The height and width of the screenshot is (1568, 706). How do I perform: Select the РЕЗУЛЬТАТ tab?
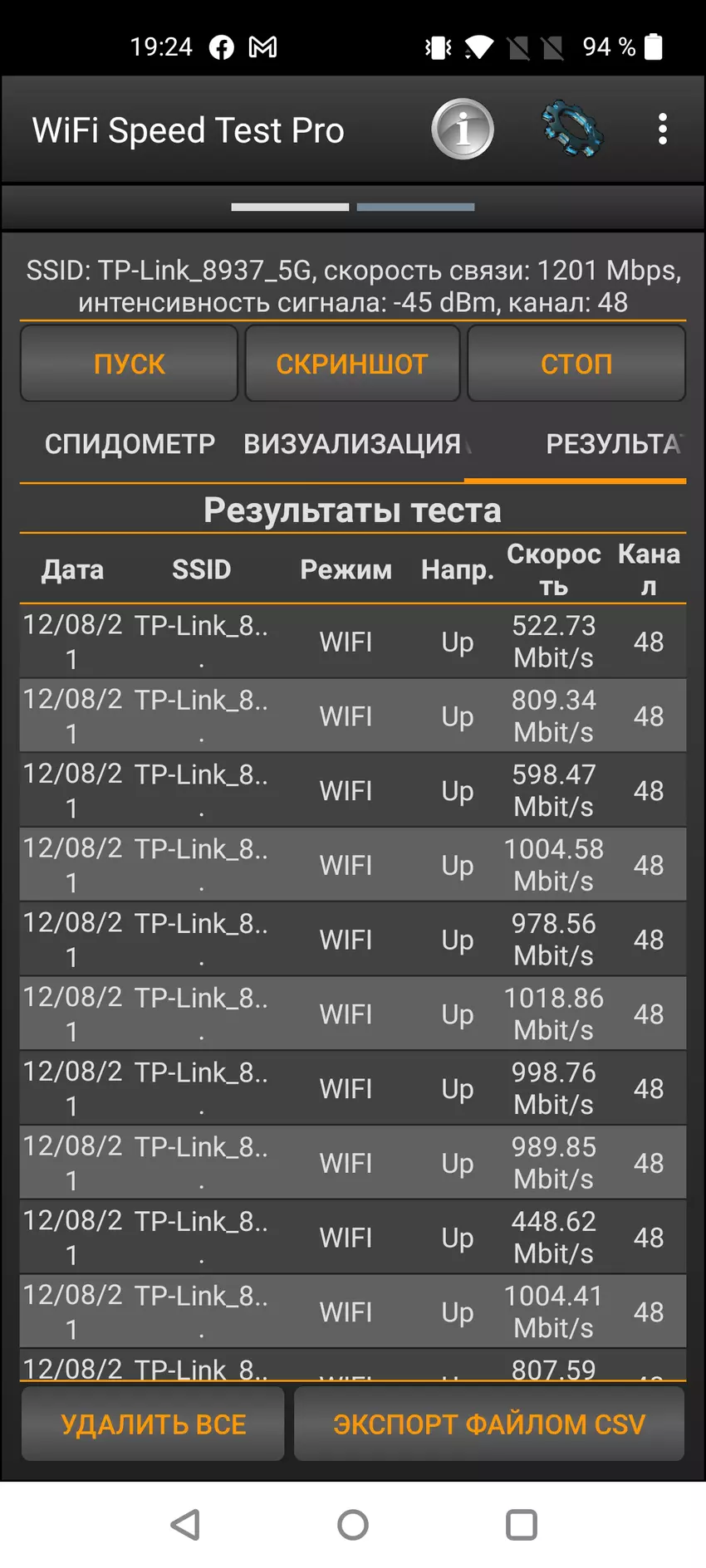pos(613,444)
